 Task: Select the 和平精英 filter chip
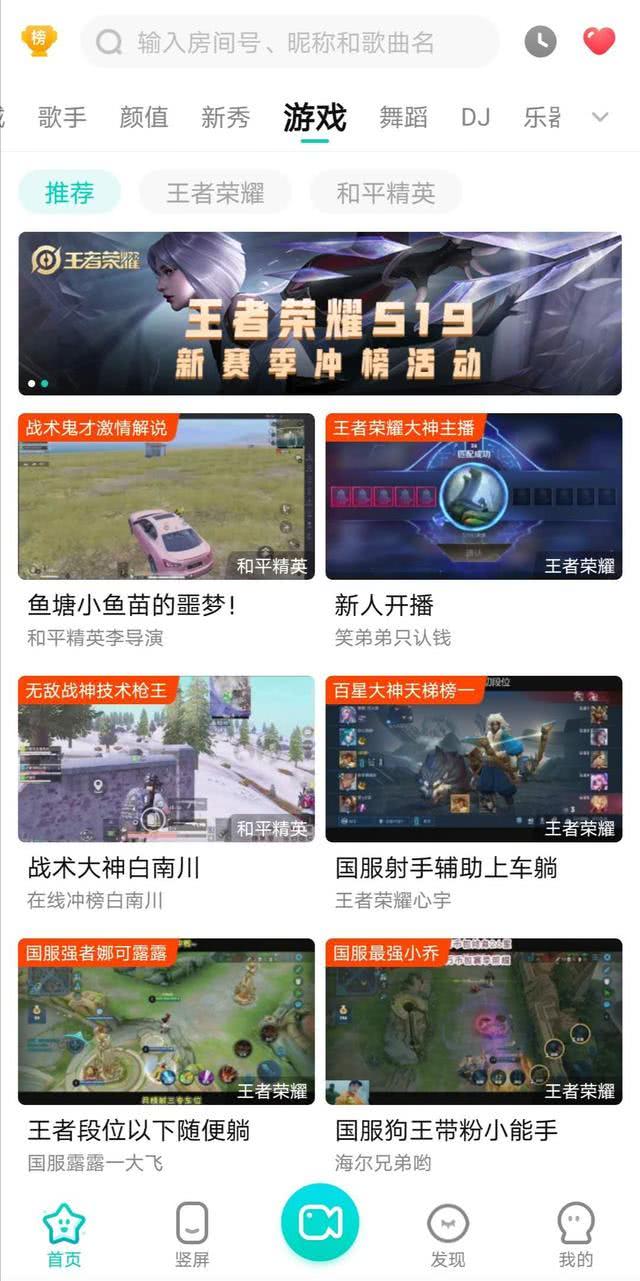(x=386, y=193)
